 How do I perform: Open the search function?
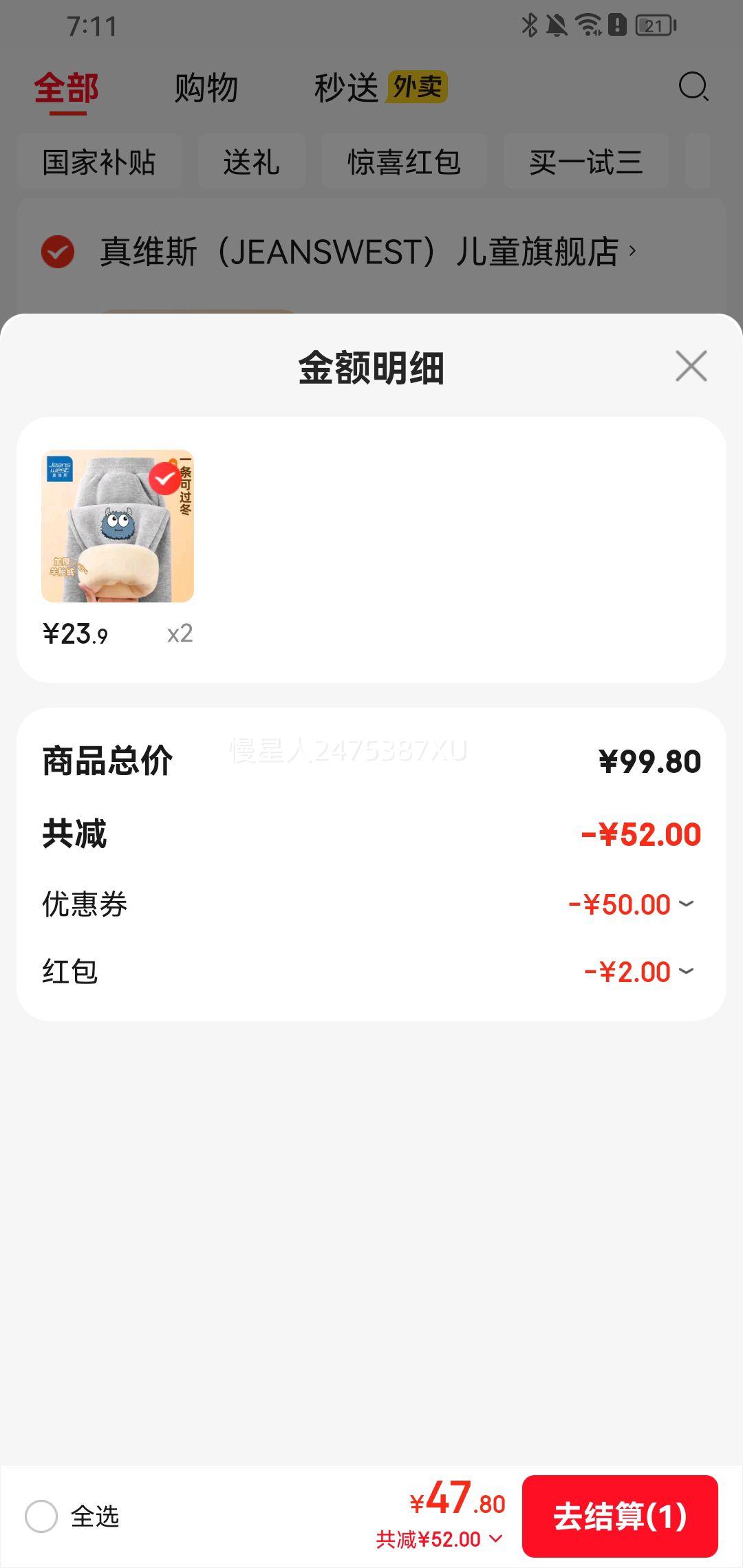[x=693, y=88]
